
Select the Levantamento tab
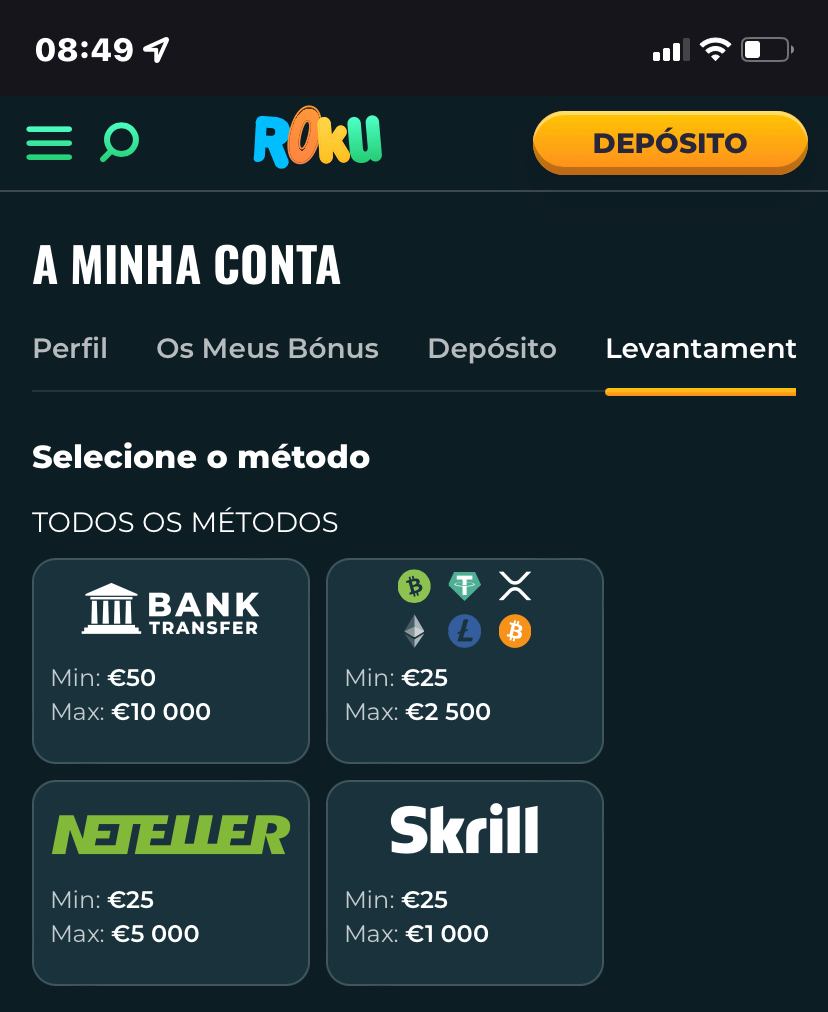coord(700,349)
